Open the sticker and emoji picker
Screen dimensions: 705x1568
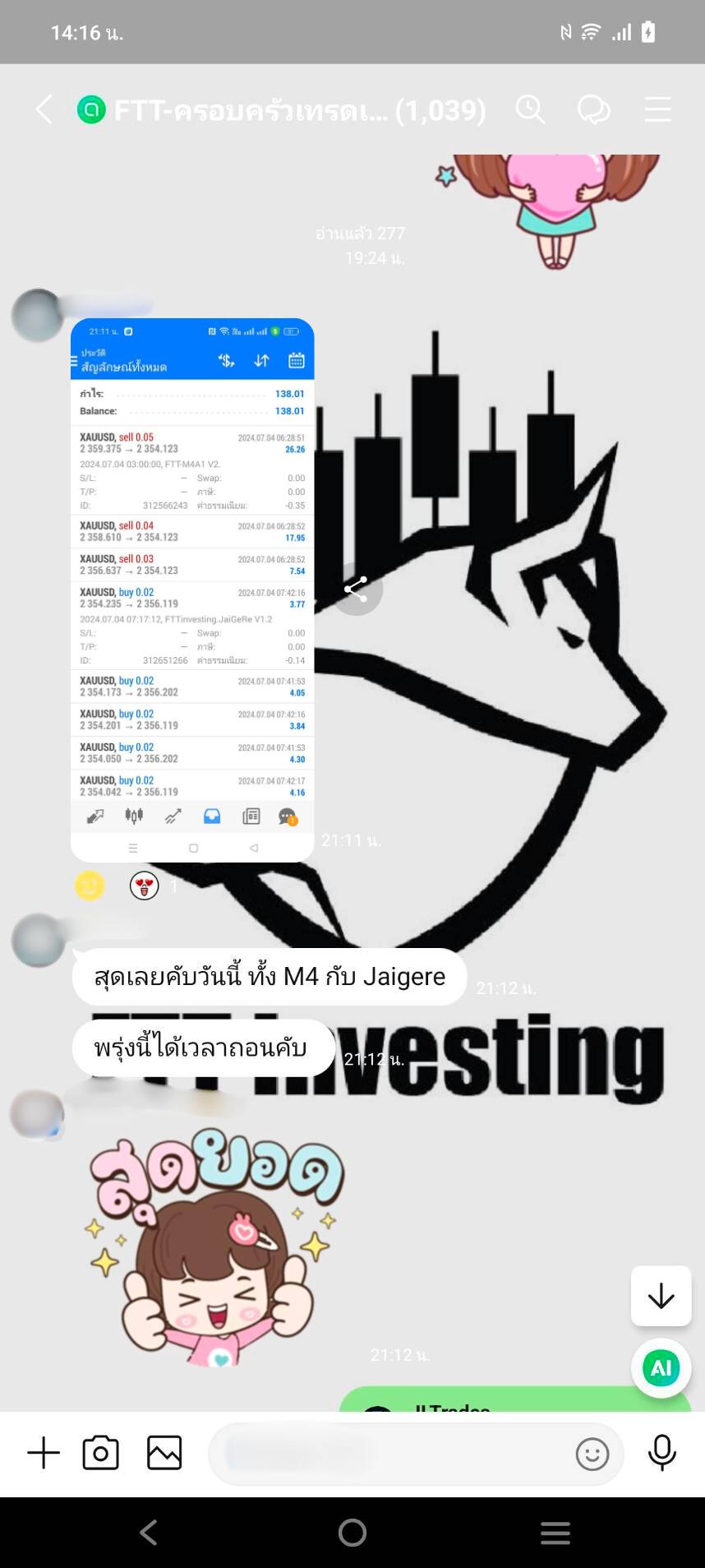click(592, 1454)
